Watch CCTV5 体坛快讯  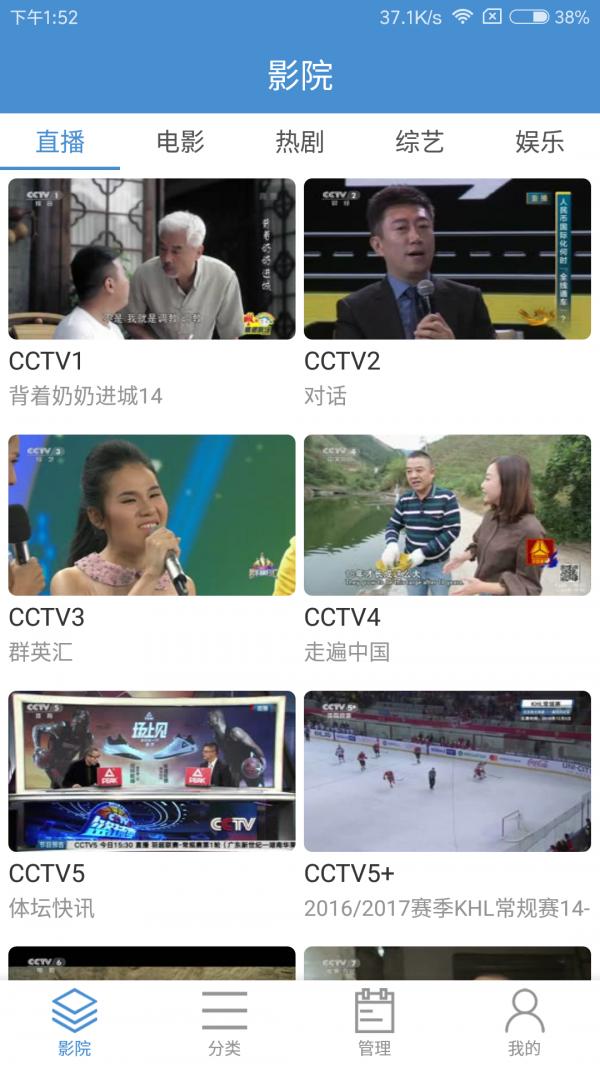[152, 771]
